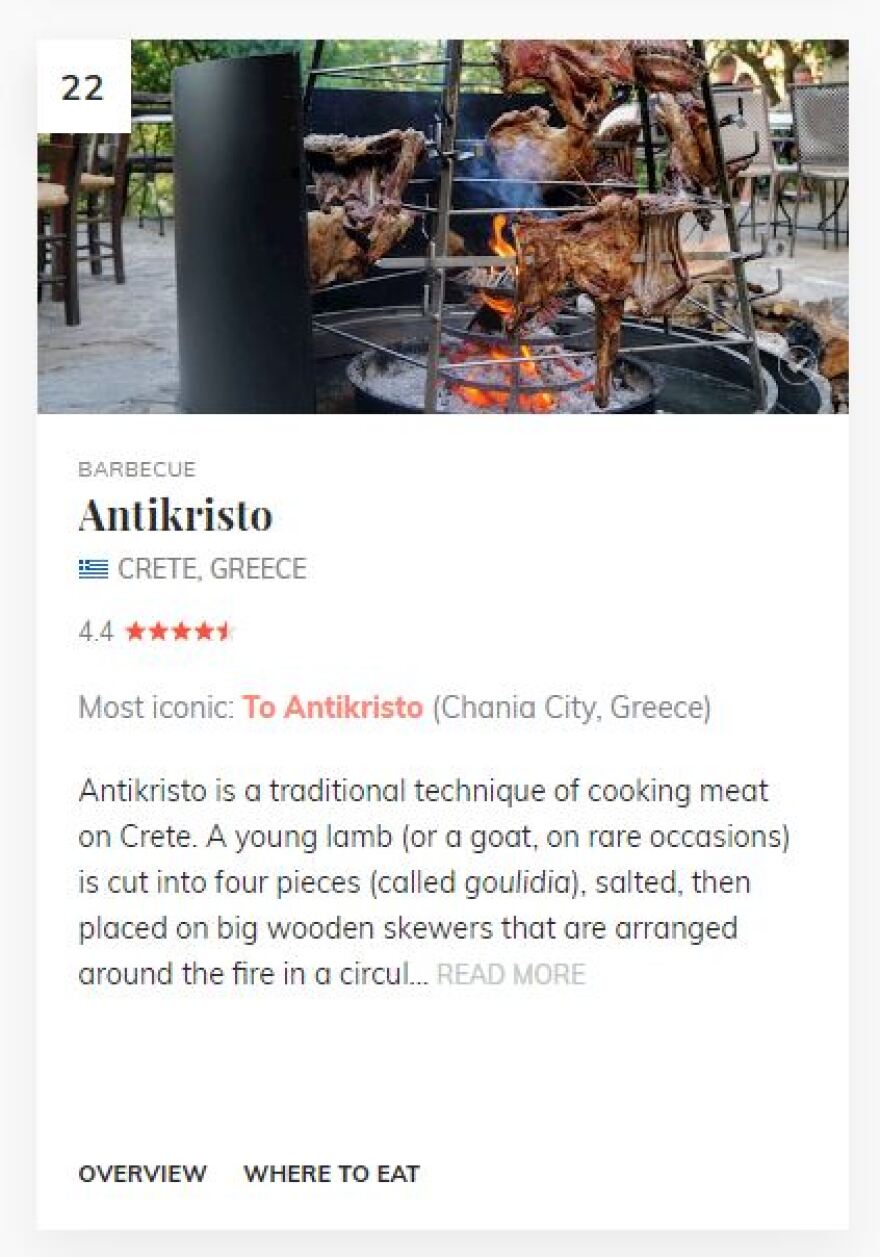The image size is (880, 1257).
Task: Select the Greek flag icon
Action: (x=91, y=568)
